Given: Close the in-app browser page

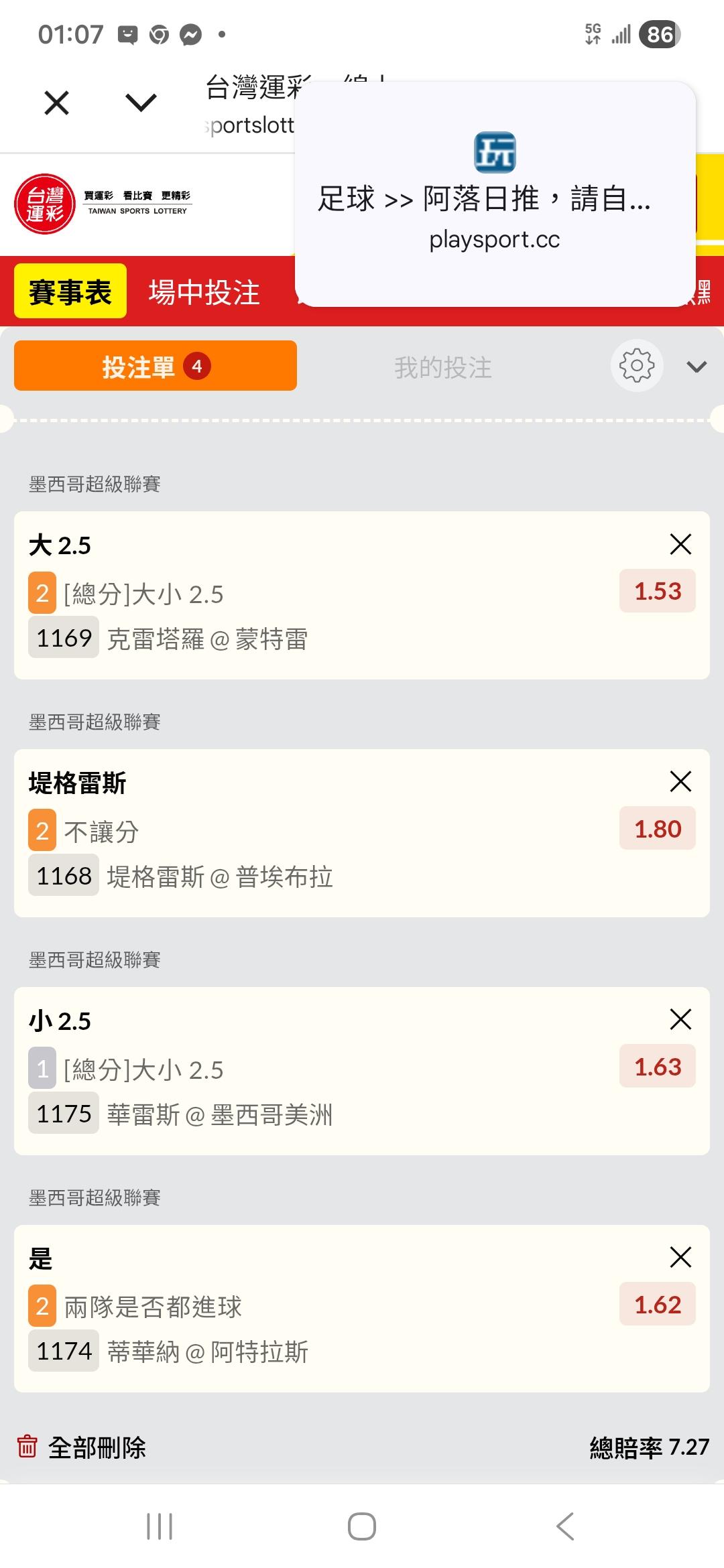Looking at the screenshot, I should [56, 103].
